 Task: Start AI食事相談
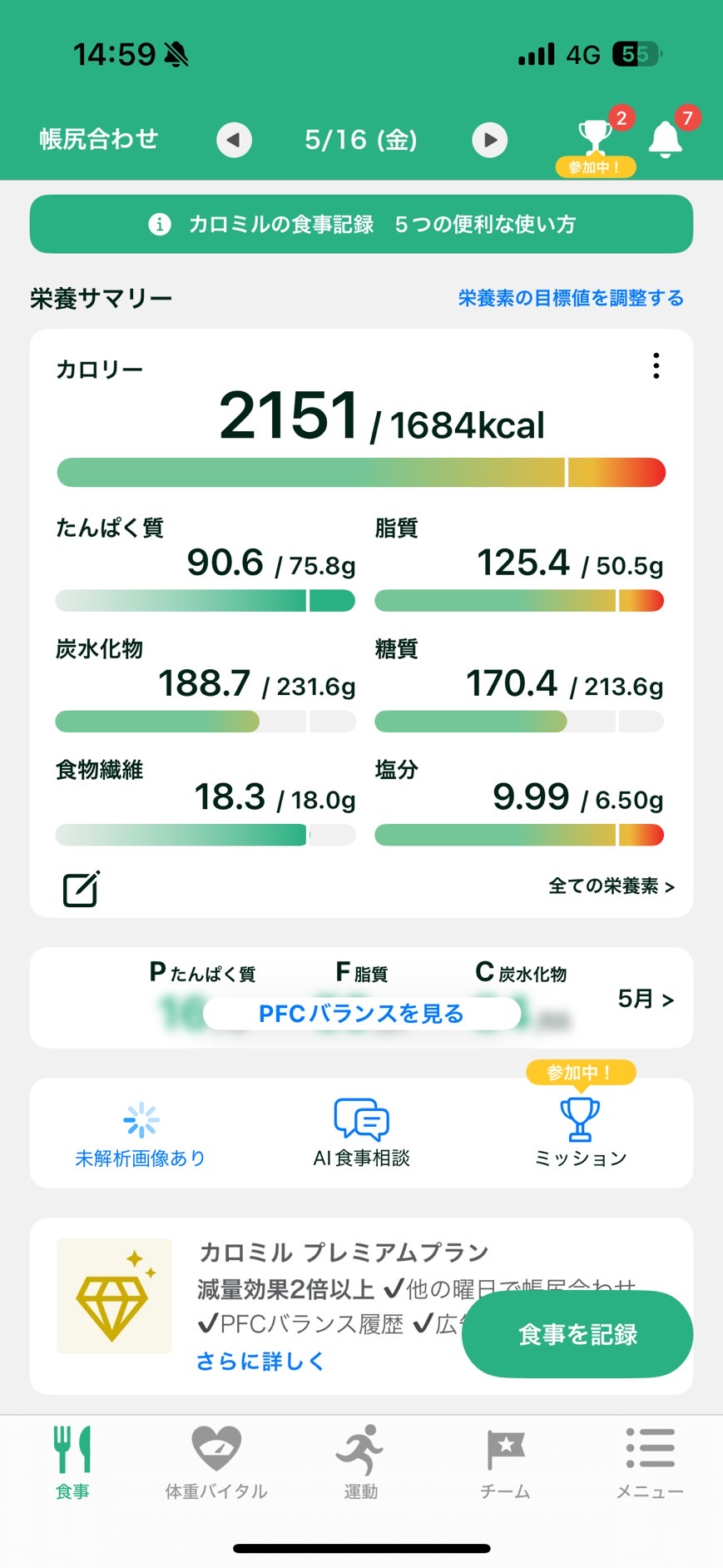pos(361,1133)
